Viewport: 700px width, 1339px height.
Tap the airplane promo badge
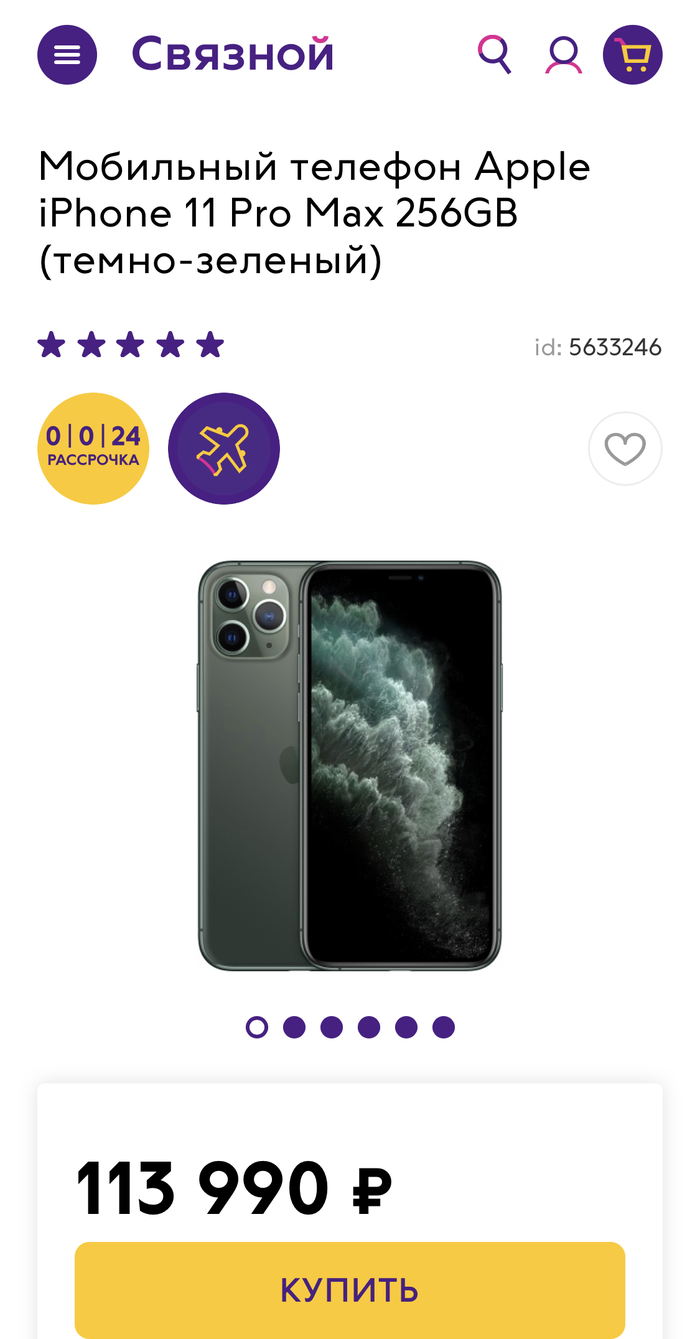click(224, 448)
